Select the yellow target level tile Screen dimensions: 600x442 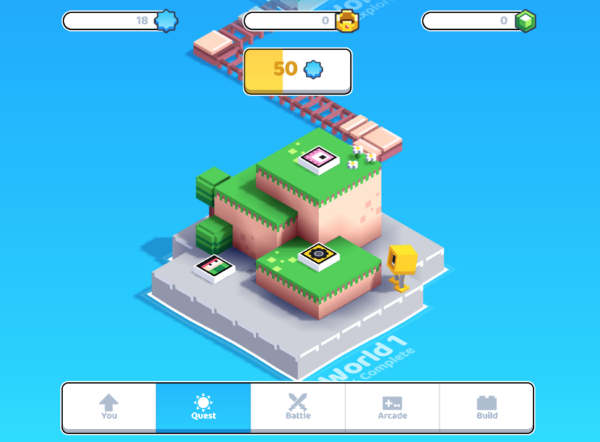point(320,254)
